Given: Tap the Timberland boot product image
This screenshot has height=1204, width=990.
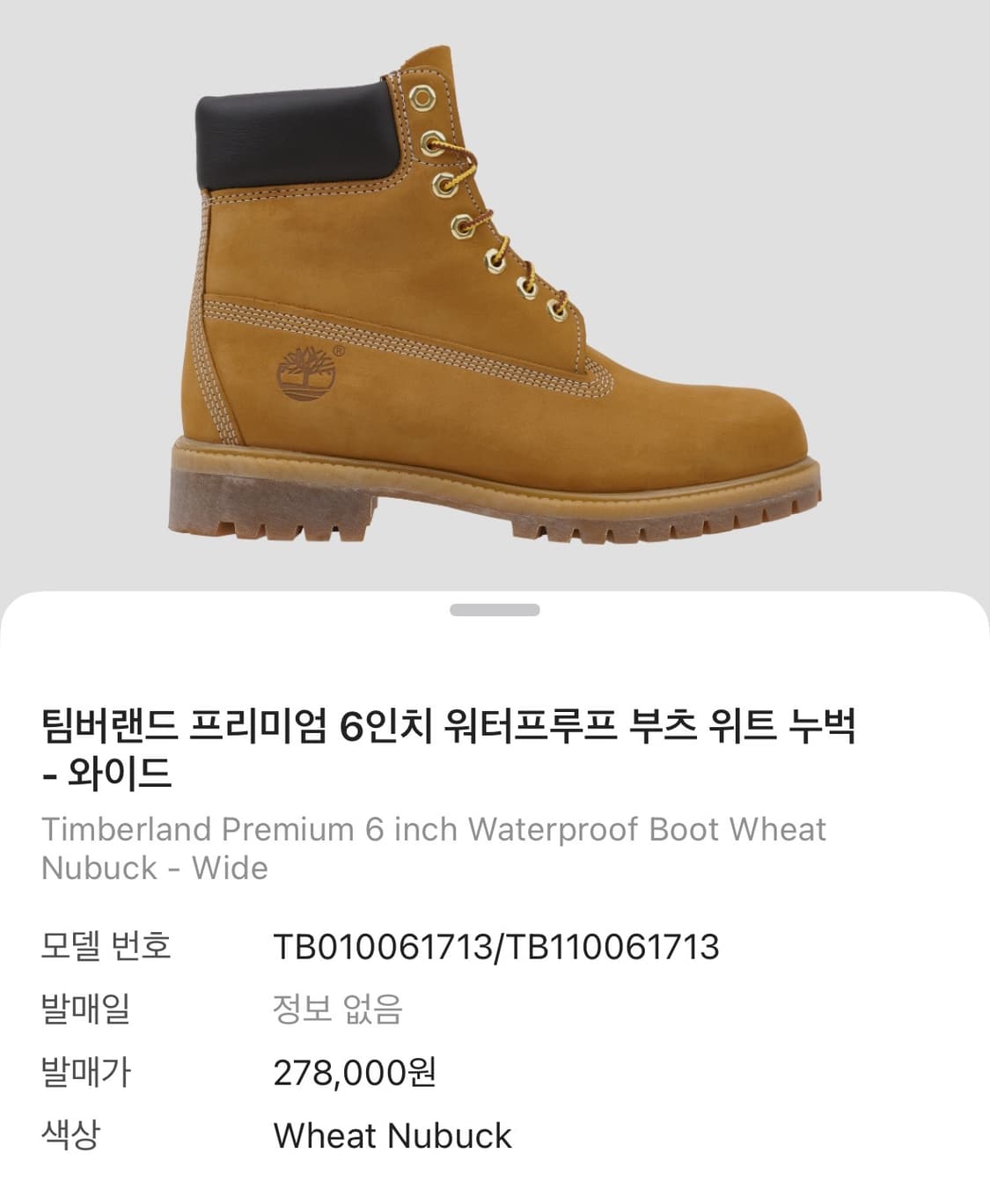Looking at the screenshot, I should coord(493,308).
